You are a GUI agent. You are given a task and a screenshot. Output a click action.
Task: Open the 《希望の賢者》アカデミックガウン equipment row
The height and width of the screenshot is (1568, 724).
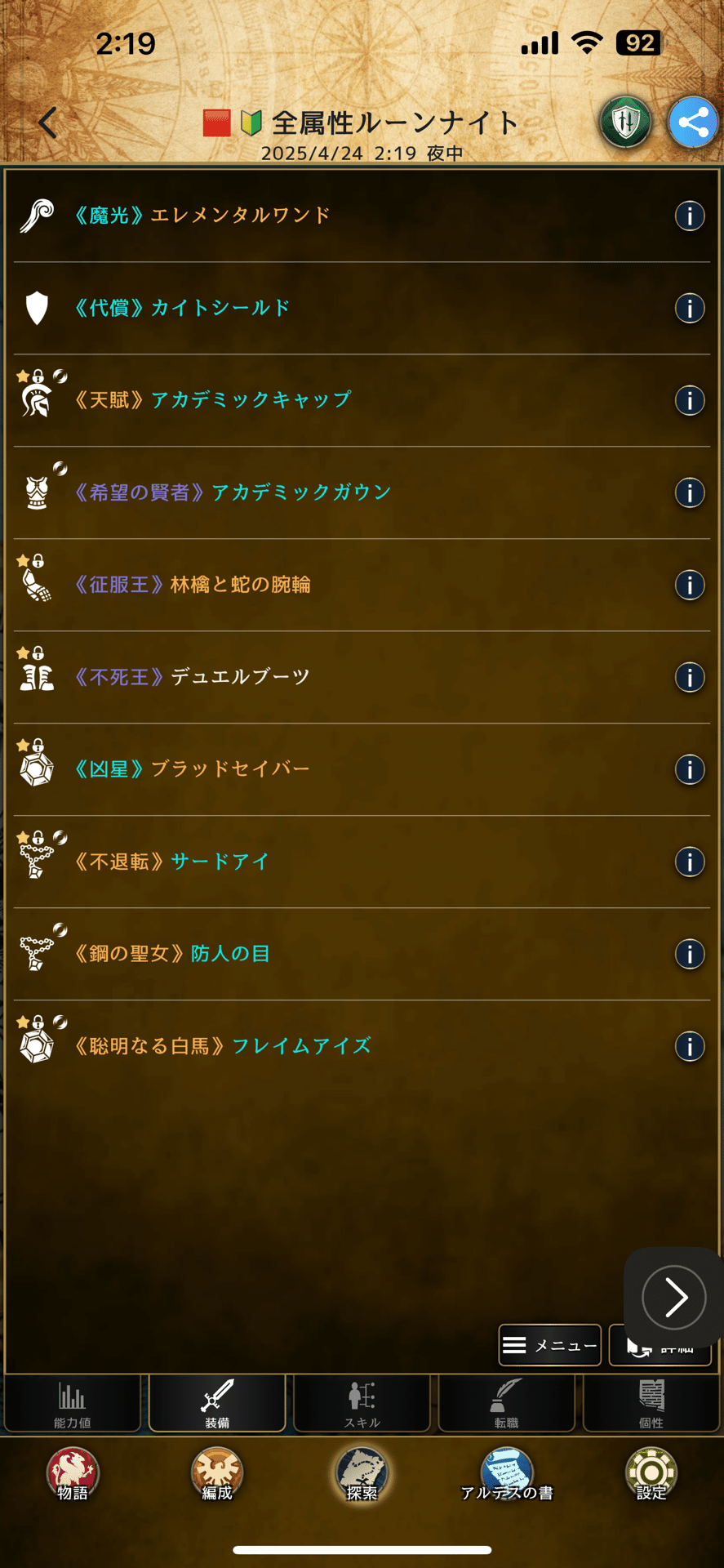362,492
